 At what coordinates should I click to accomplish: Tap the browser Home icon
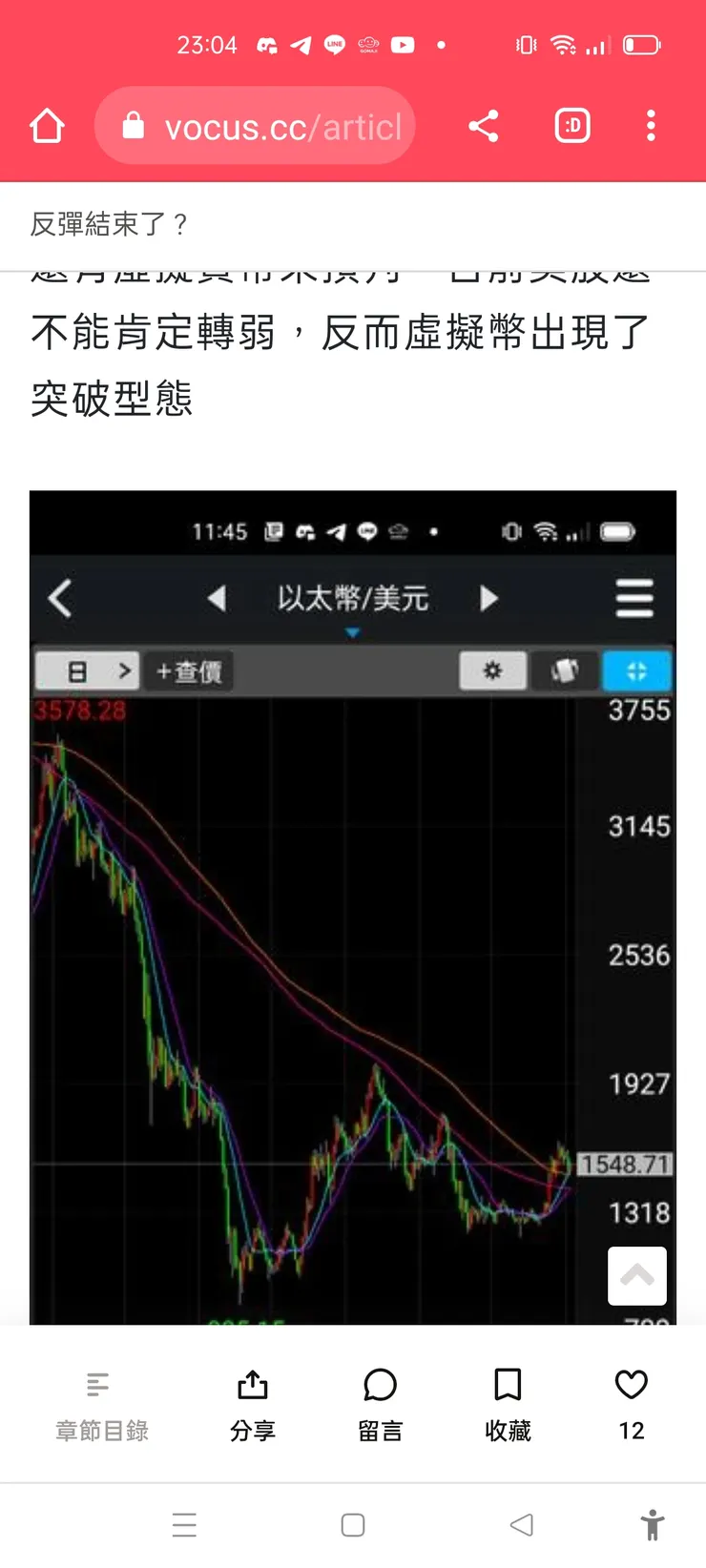46,125
